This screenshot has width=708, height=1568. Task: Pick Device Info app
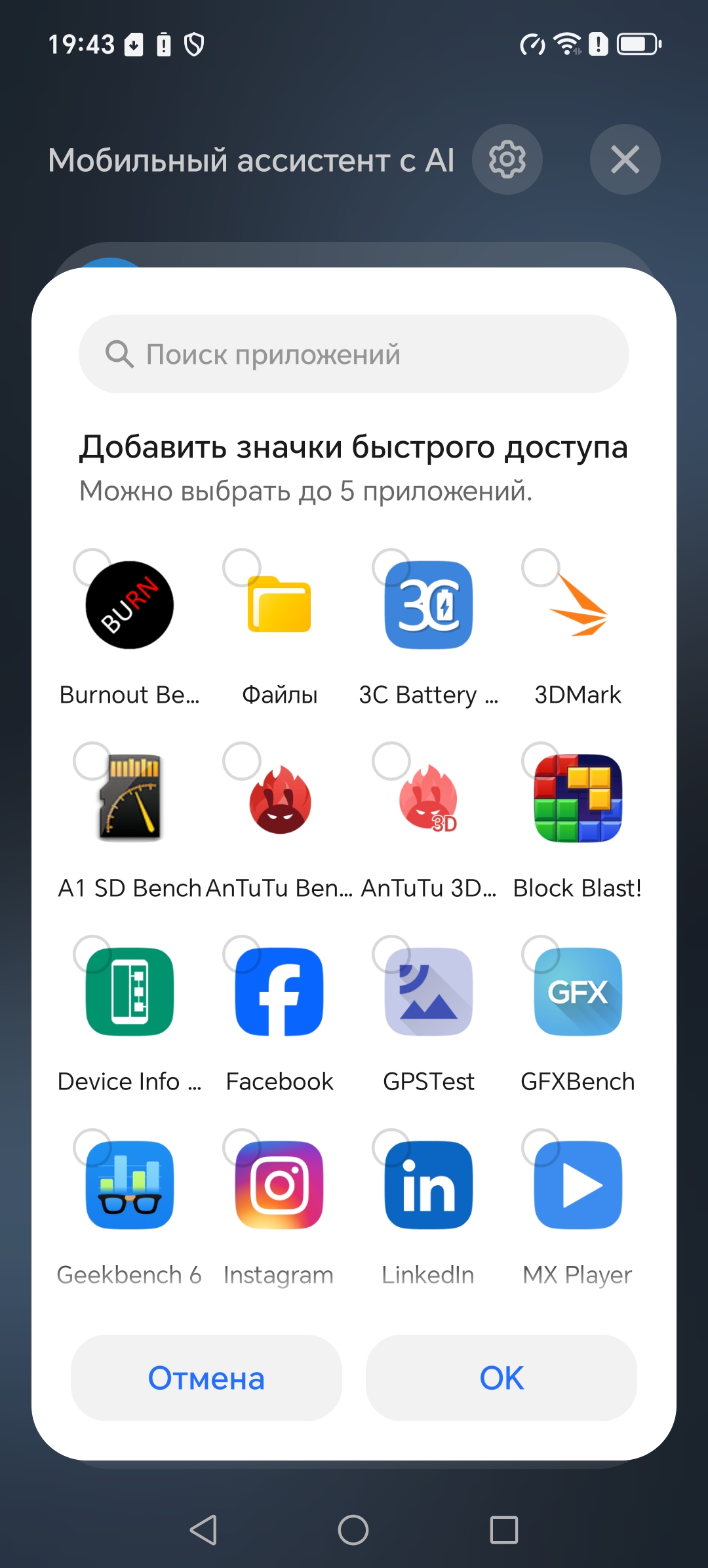pos(130,992)
